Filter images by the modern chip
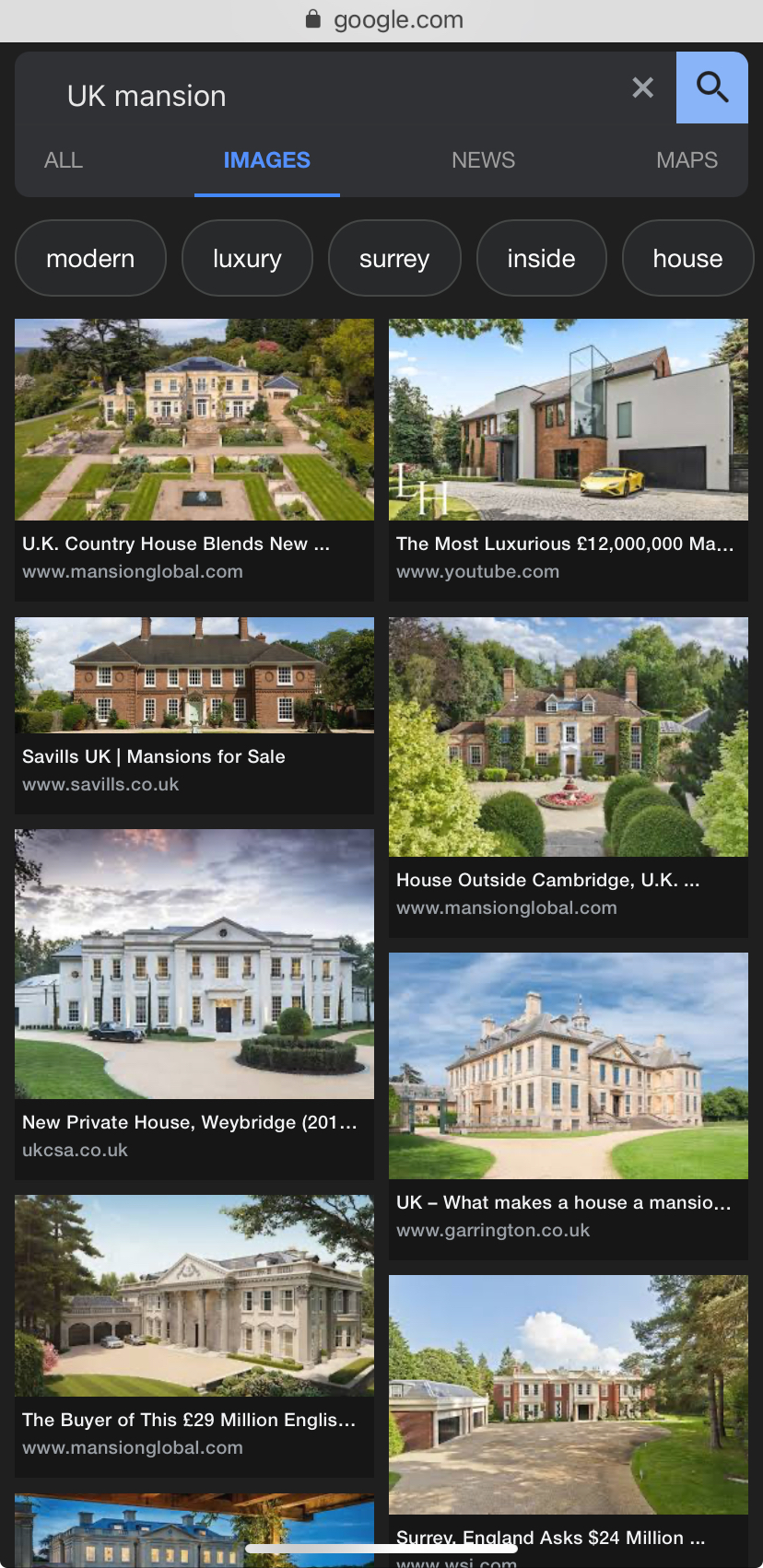Viewport: 763px width, 1568px height. (x=90, y=258)
